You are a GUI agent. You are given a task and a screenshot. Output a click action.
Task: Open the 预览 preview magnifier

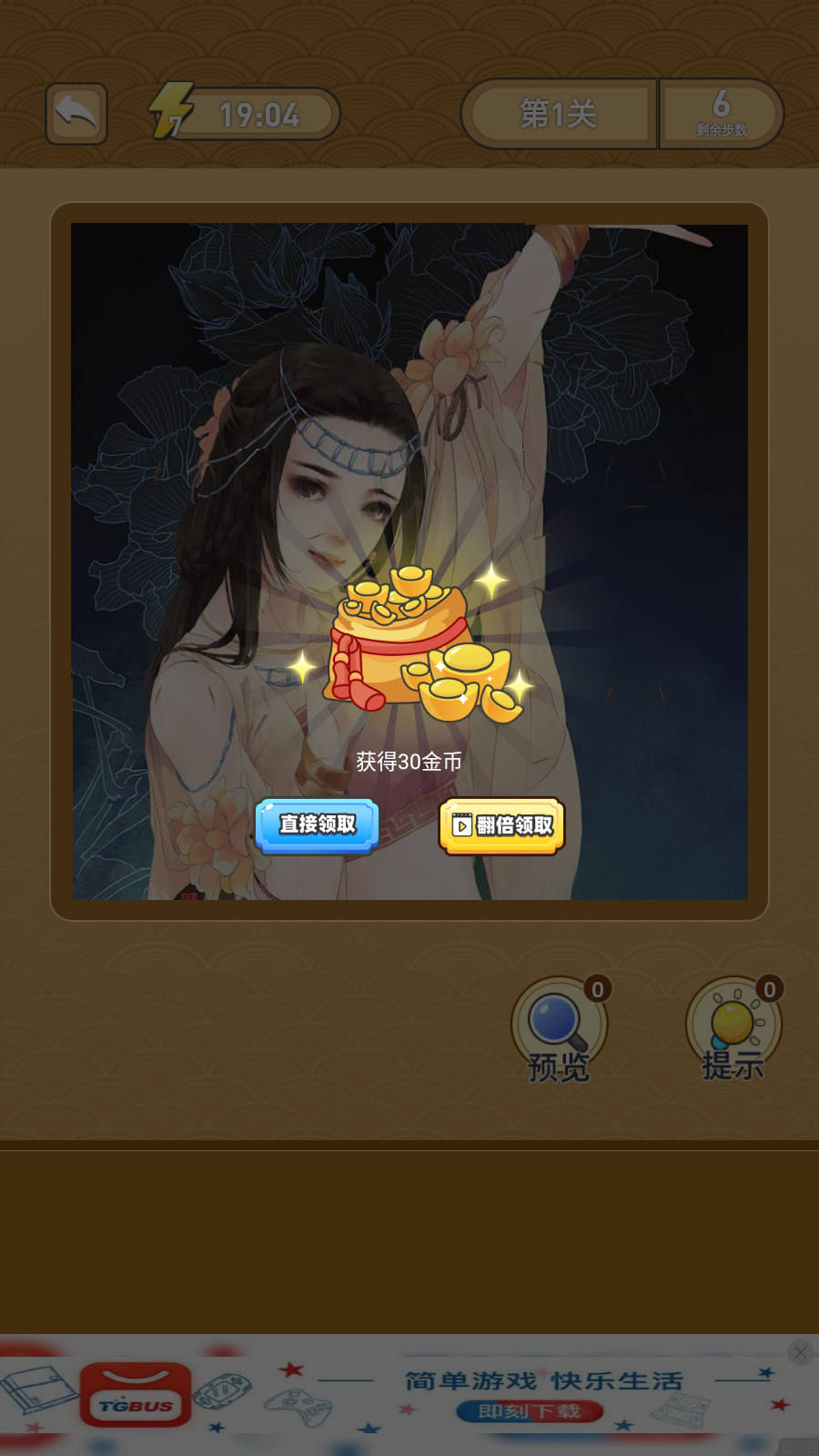tap(558, 1028)
